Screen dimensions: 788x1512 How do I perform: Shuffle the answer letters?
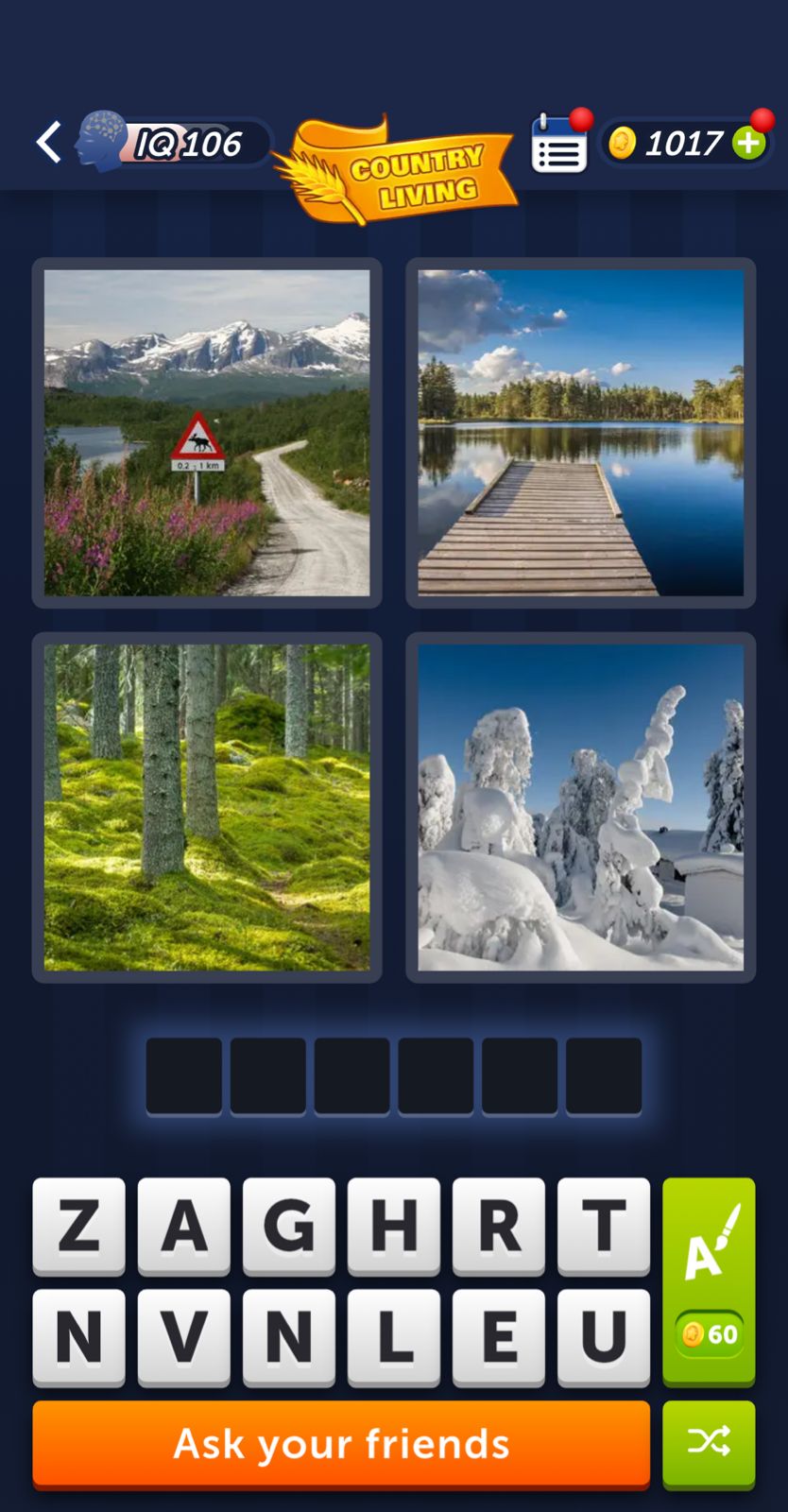tap(708, 1443)
